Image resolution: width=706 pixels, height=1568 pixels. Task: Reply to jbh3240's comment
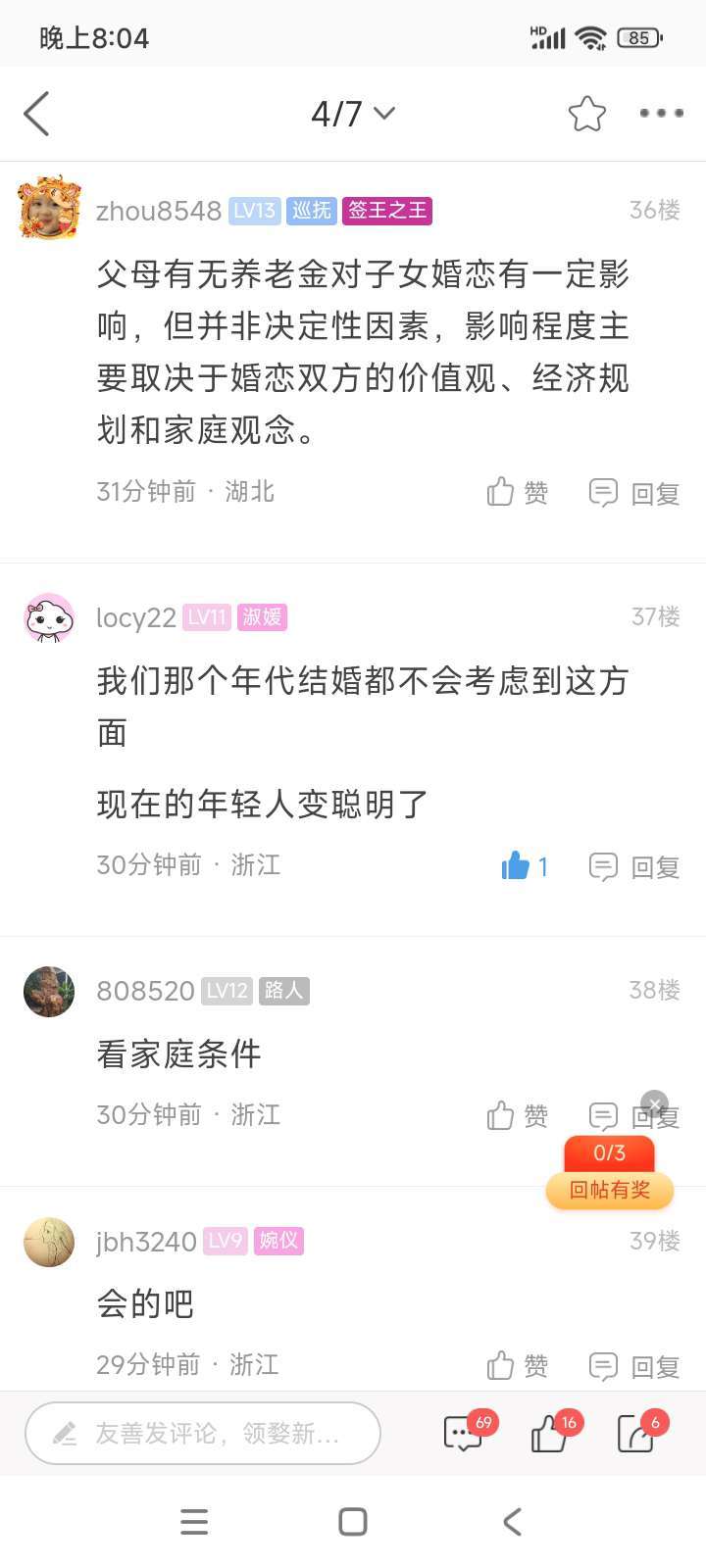click(634, 1365)
